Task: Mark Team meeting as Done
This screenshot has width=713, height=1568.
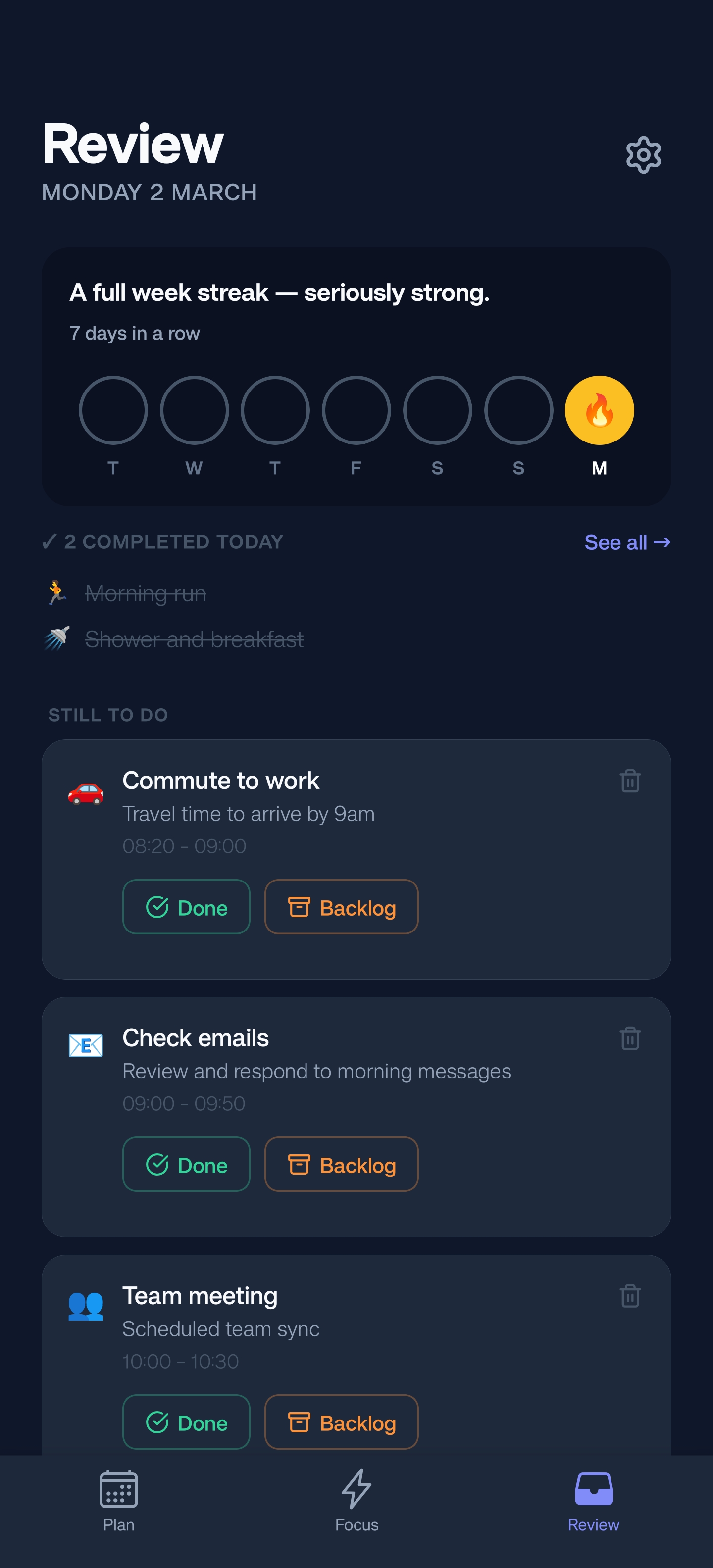Action: click(x=186, y=1422)
